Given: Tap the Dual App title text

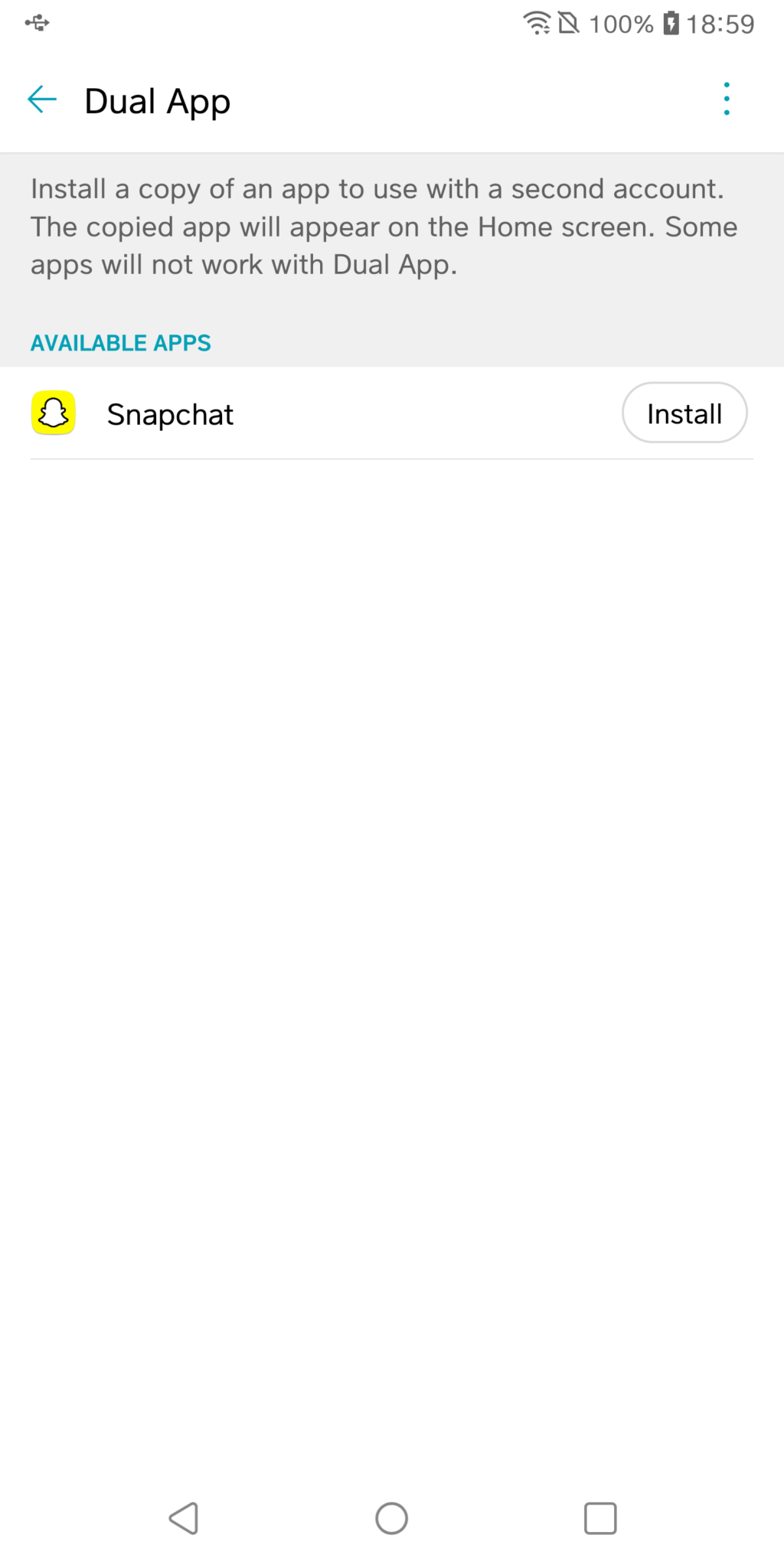Looking at the screenshot, I should [158, 100].
